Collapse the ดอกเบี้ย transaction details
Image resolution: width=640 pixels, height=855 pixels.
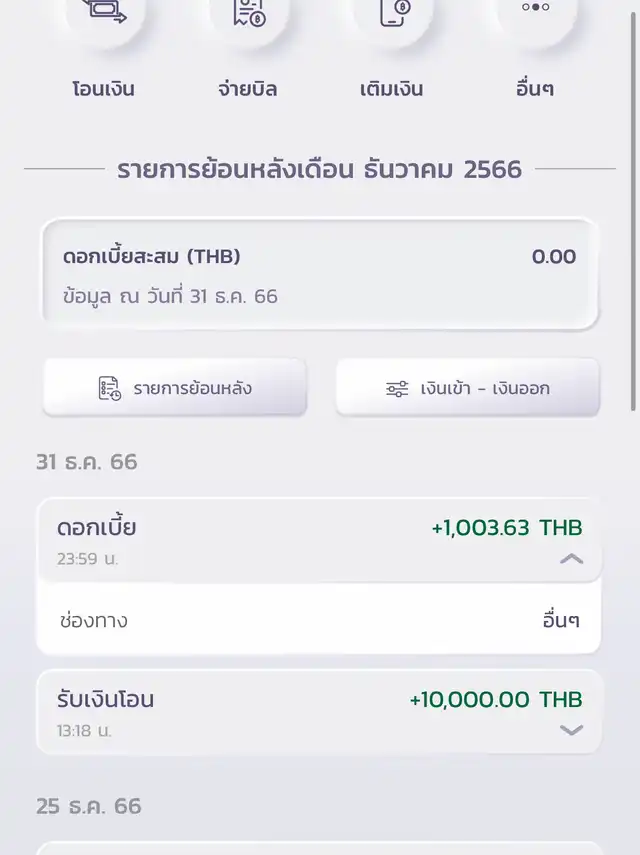click(x=571, y=559)
